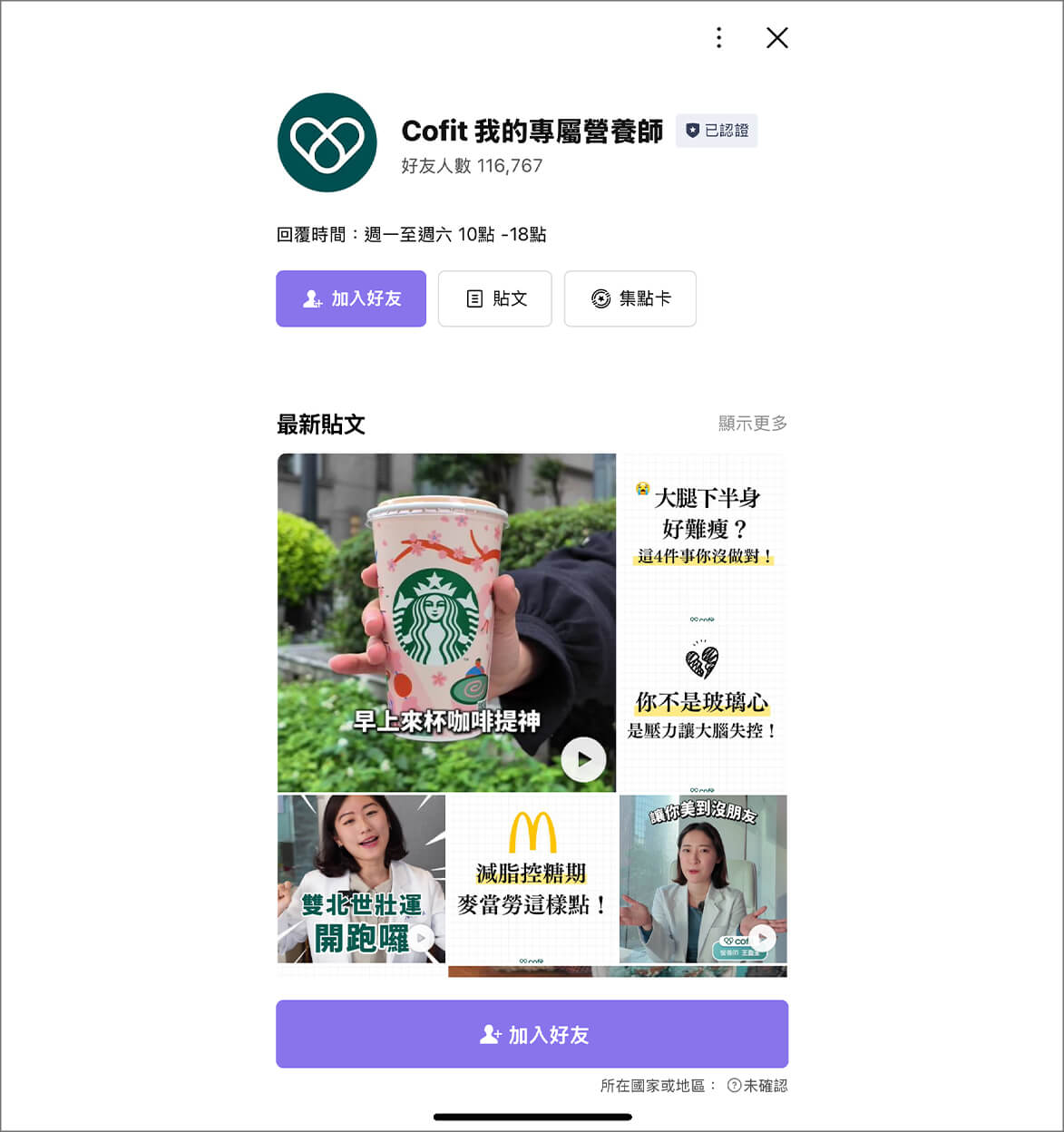Screen dimensions: 1064x1132
Task: Tap the 未確認 country help icon
Action: click(735, 1086)
